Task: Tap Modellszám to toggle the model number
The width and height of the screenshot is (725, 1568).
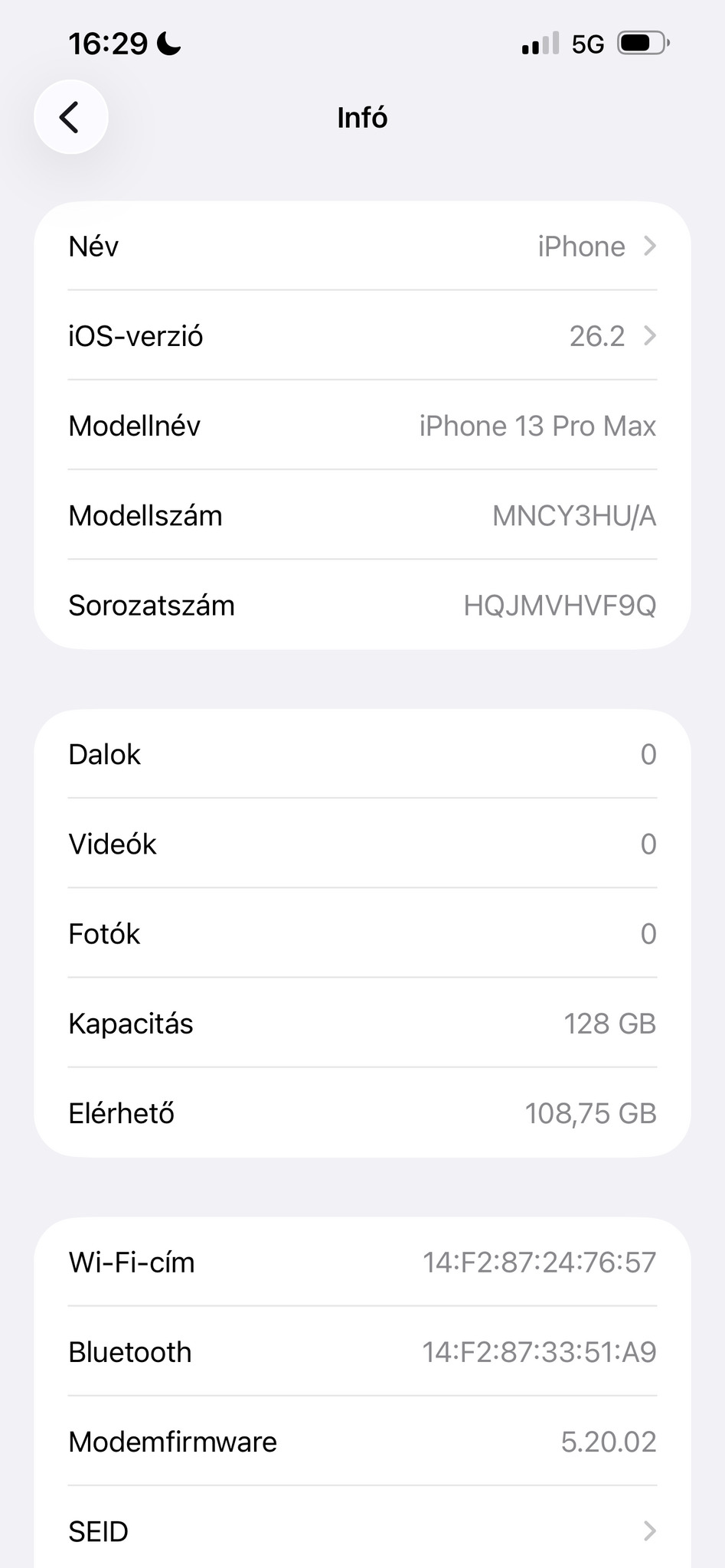Action: (x=362, y=516)
